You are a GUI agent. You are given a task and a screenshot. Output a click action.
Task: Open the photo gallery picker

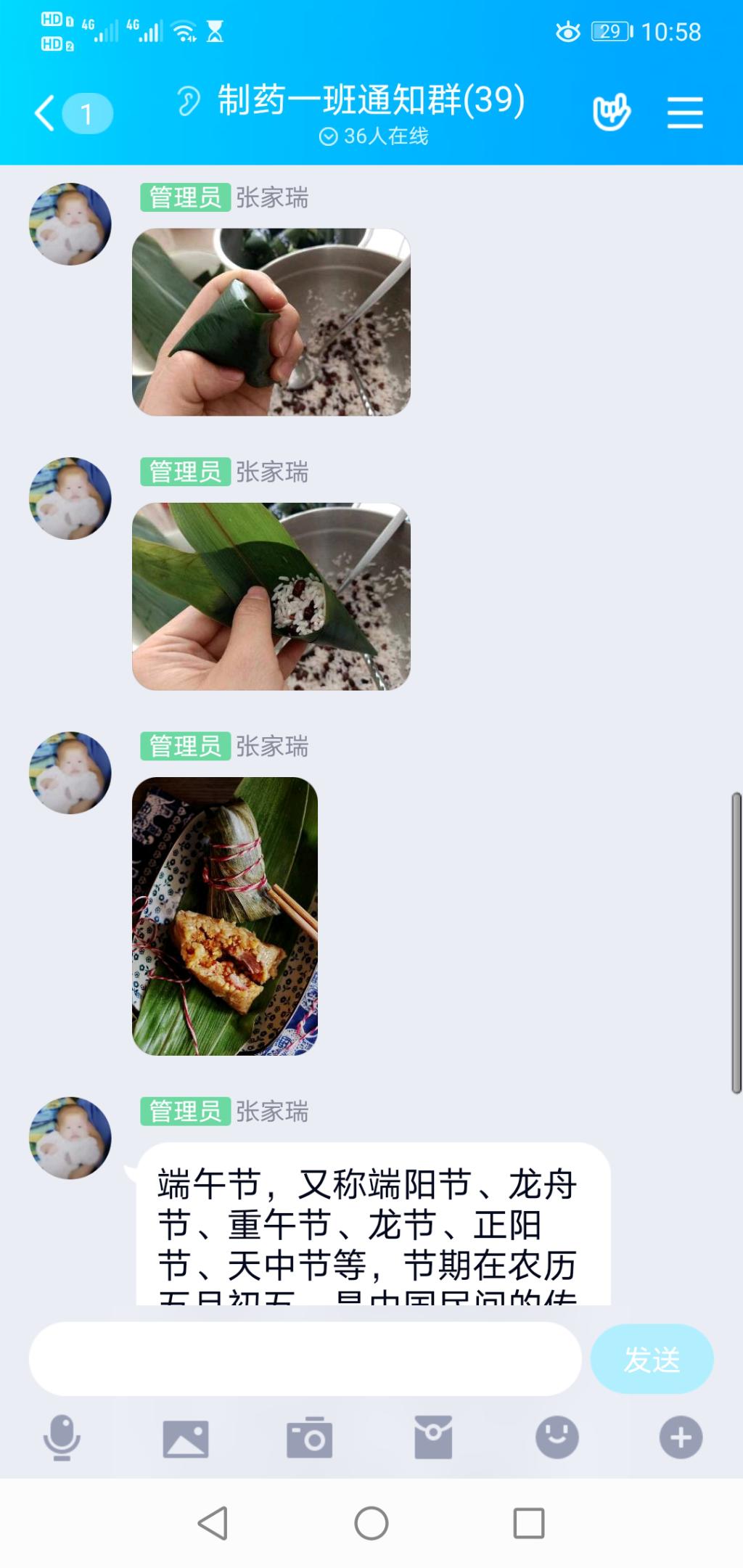click(186, 1437)
